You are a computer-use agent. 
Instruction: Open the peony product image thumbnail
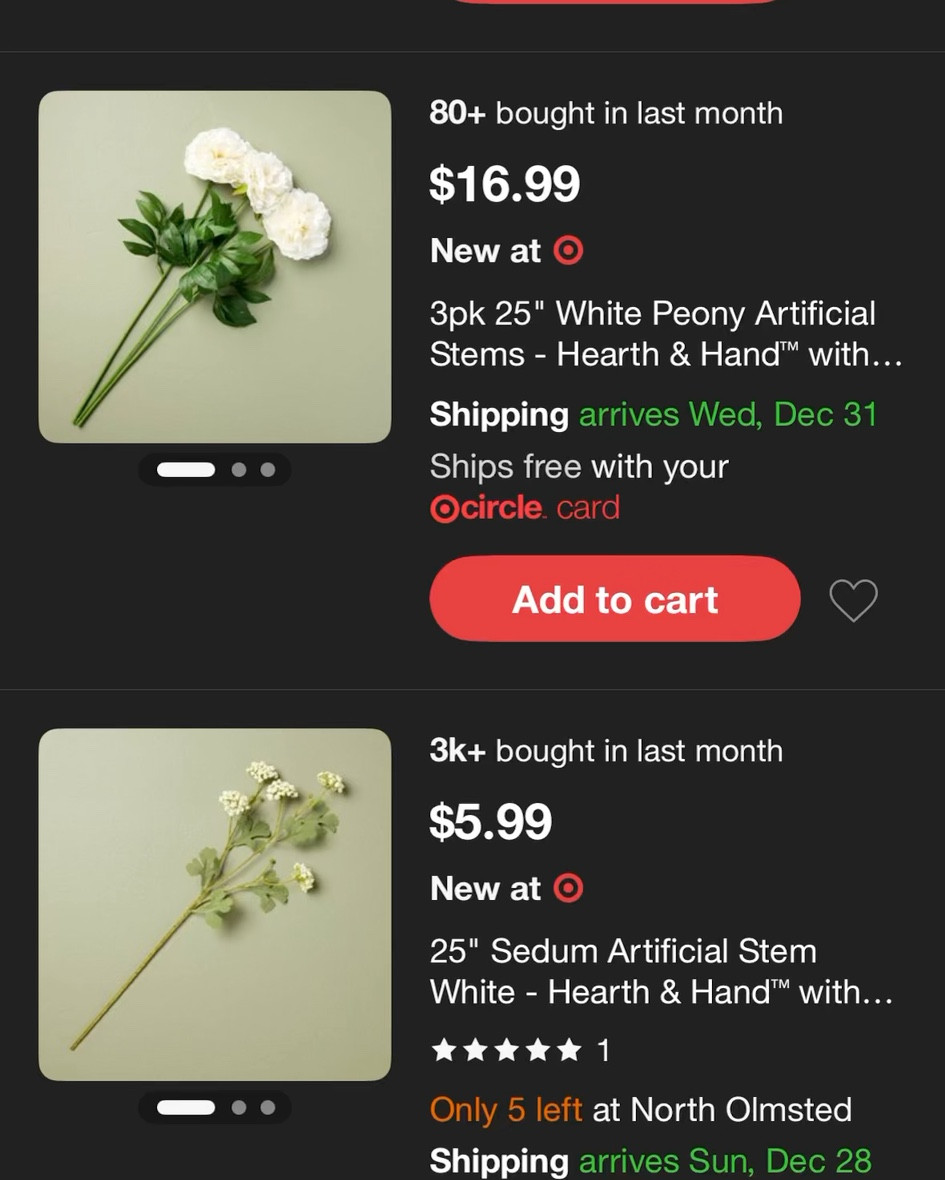tap(215, 265)
